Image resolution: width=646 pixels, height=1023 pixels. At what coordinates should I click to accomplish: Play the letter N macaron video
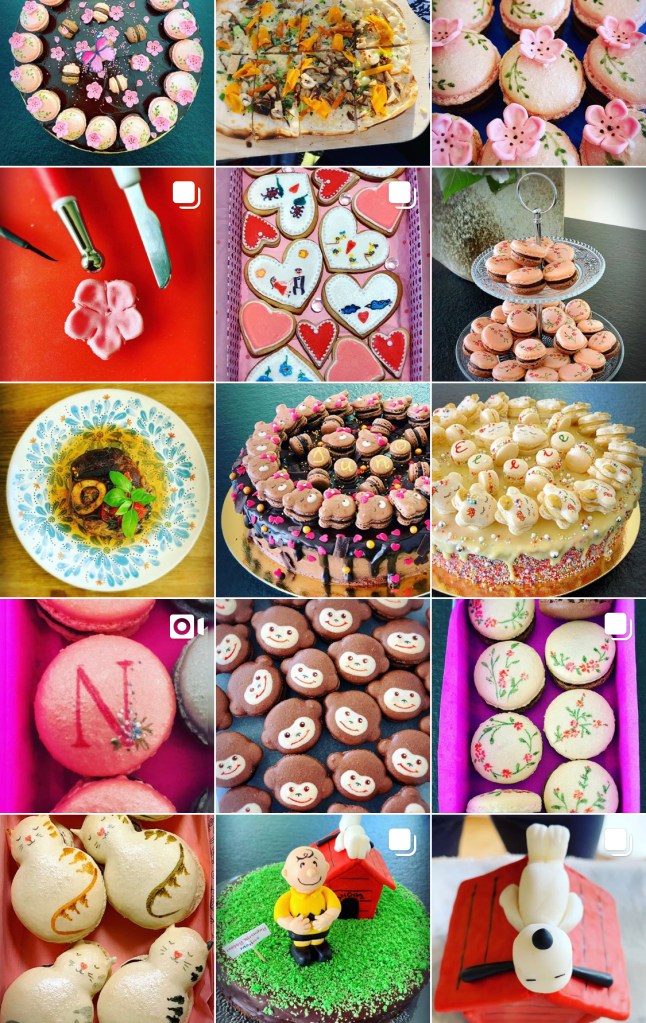[106, 706]
